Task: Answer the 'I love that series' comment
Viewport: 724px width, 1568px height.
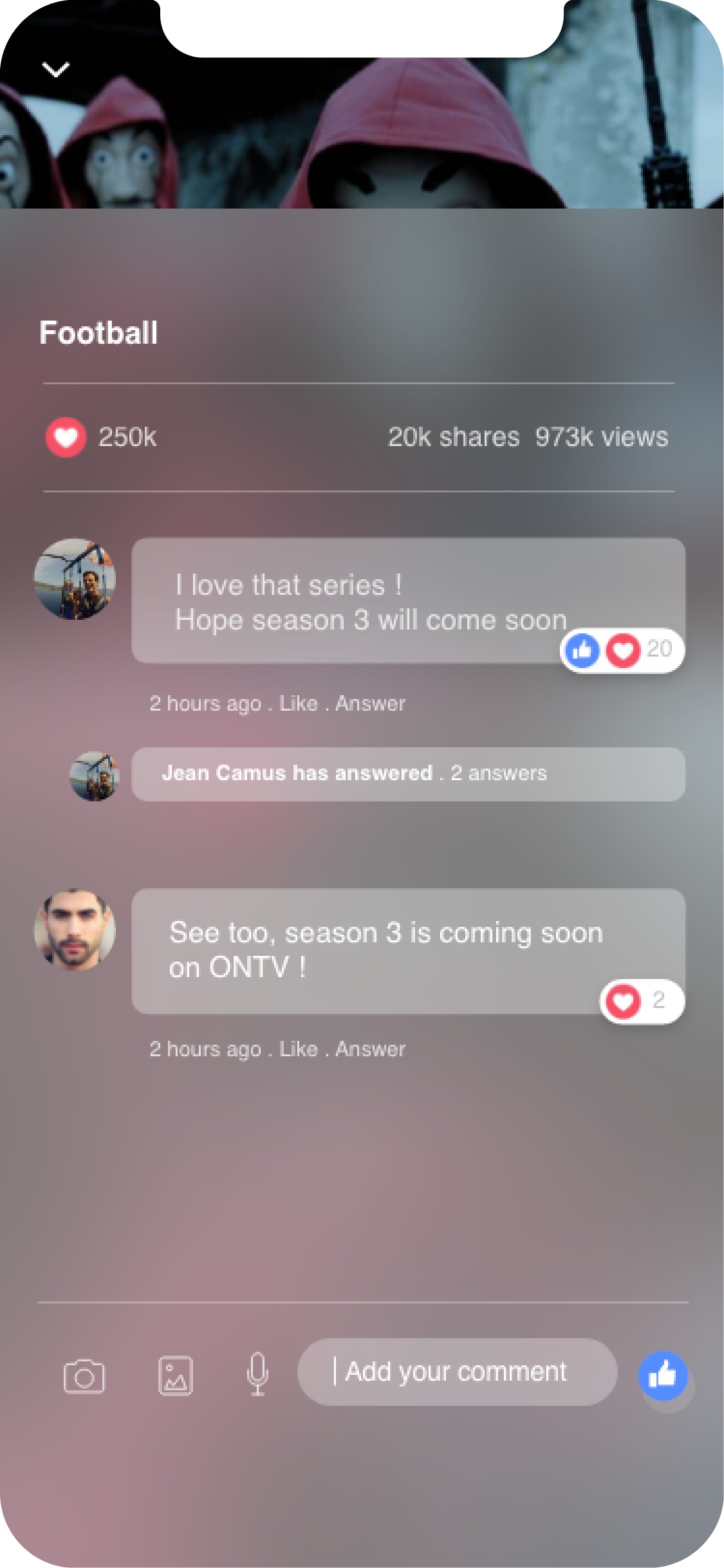Action: [x=370, y=704]
